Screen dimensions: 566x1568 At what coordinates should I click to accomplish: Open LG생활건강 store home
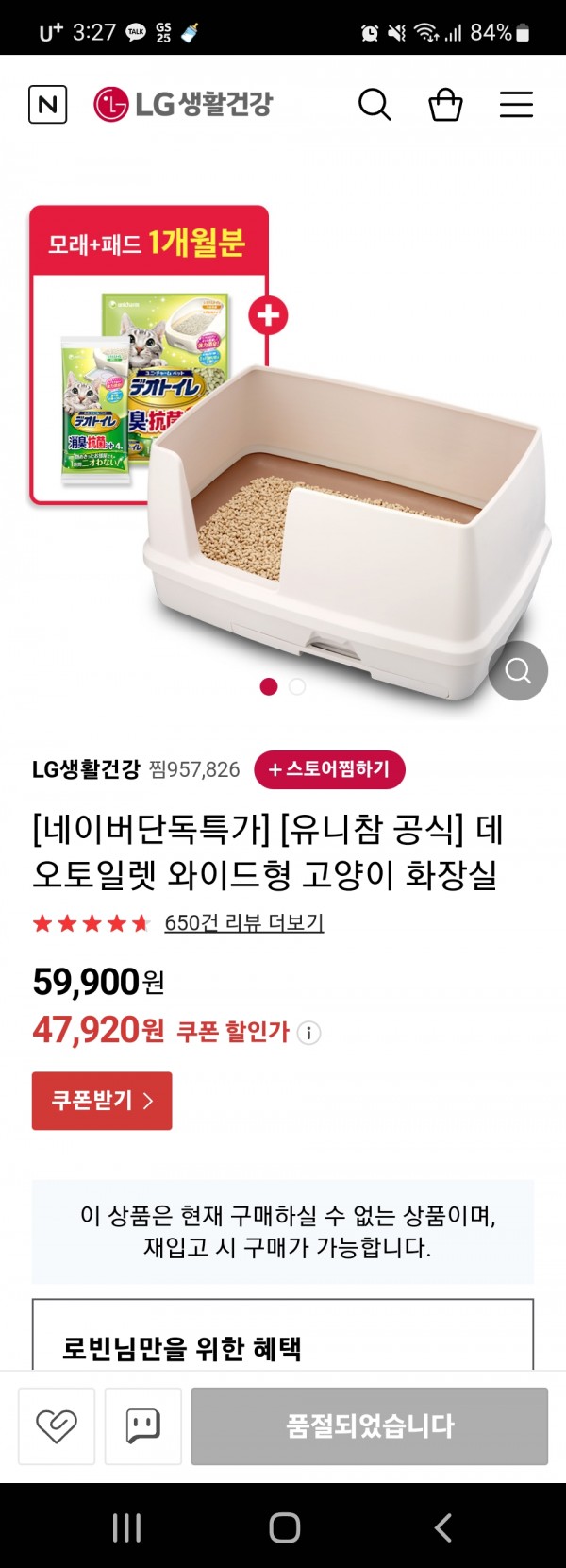[x=183, y=104]
